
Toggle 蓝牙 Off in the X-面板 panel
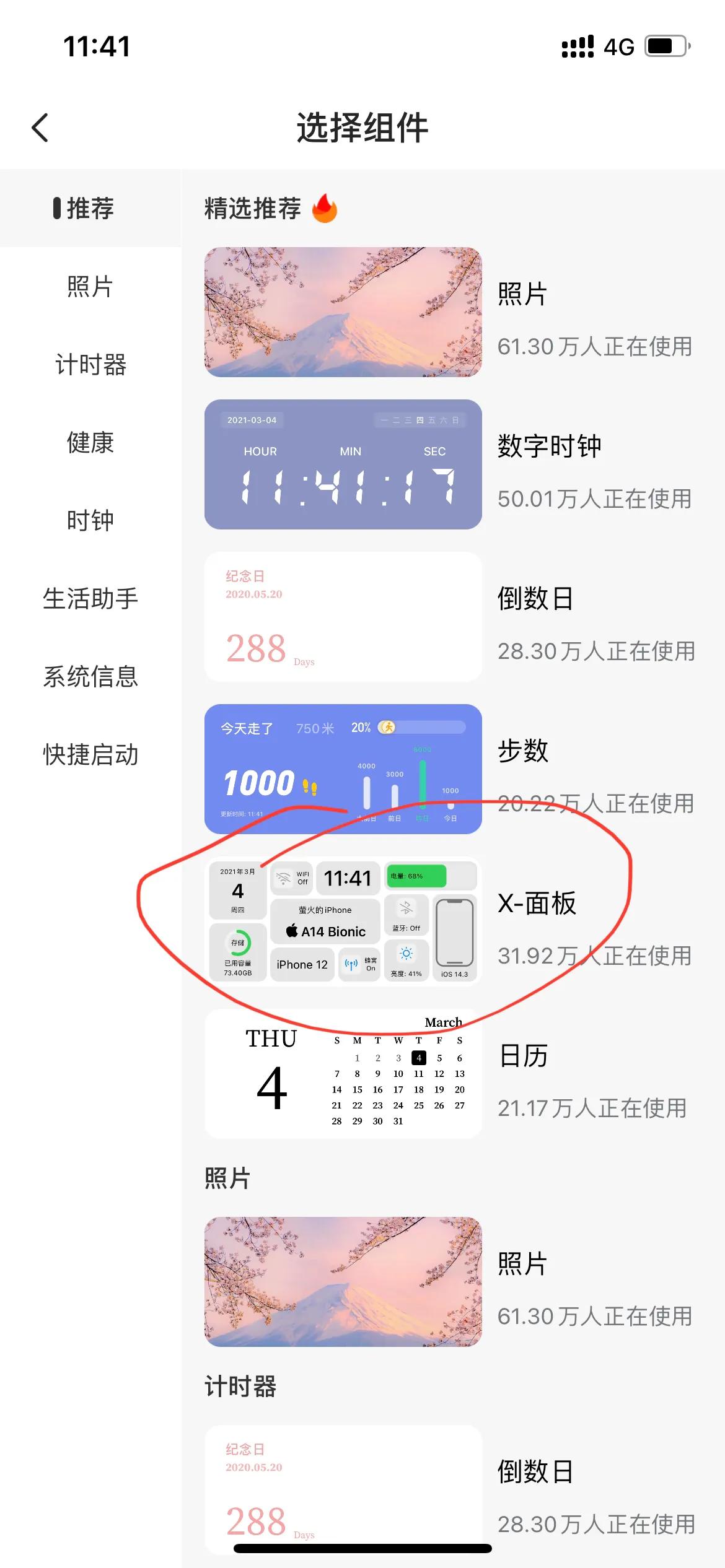(406, 917)
